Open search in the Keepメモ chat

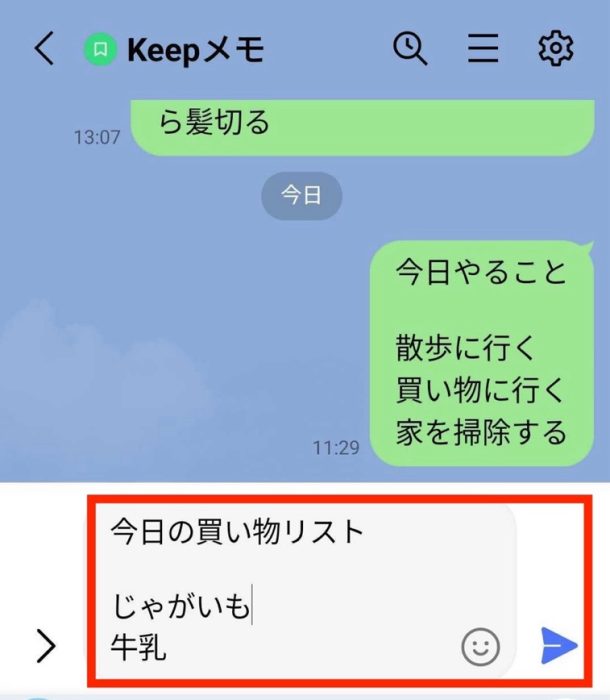(x=410, y=48)
